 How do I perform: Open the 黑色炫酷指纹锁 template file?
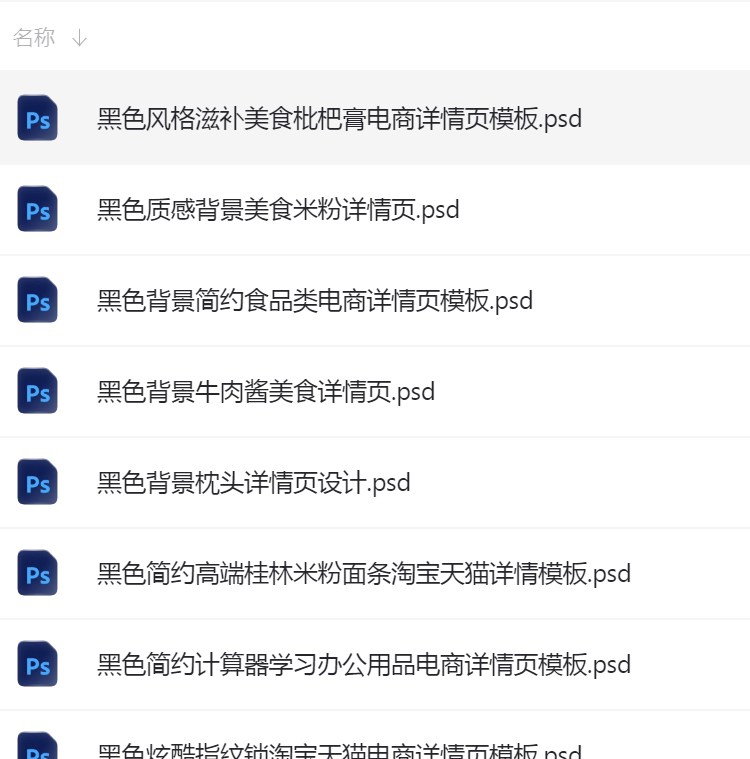click(x=339, y=750)
